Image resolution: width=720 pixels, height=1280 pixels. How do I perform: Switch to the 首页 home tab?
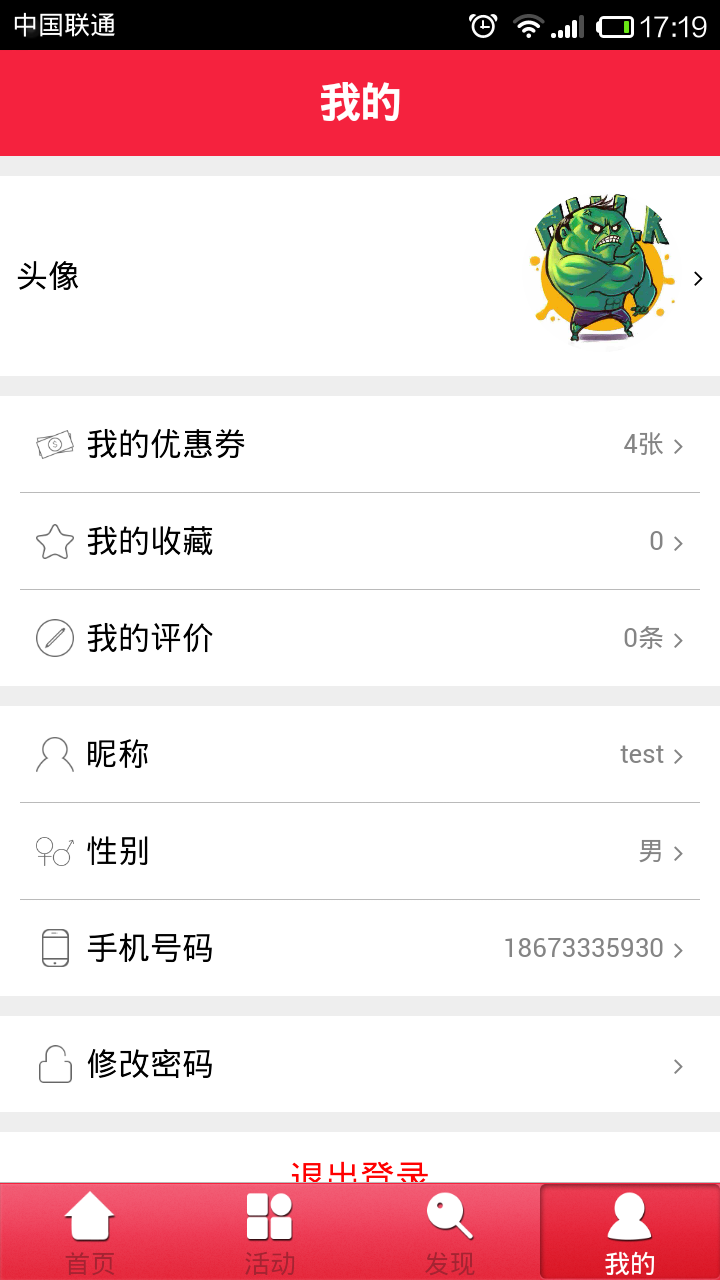click(x=90, y=1232)
